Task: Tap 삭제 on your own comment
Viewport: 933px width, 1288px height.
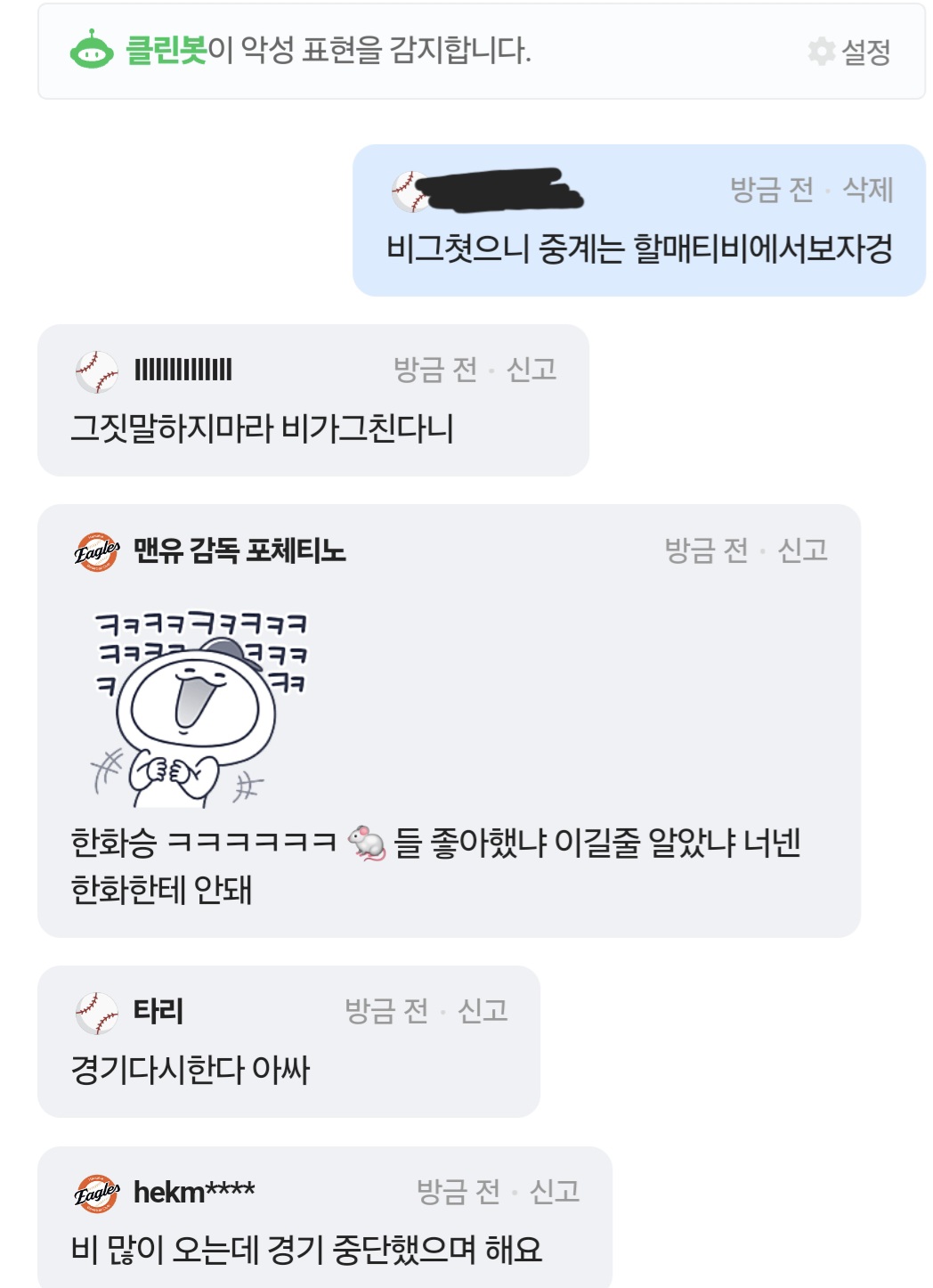Action: [867, 189]
